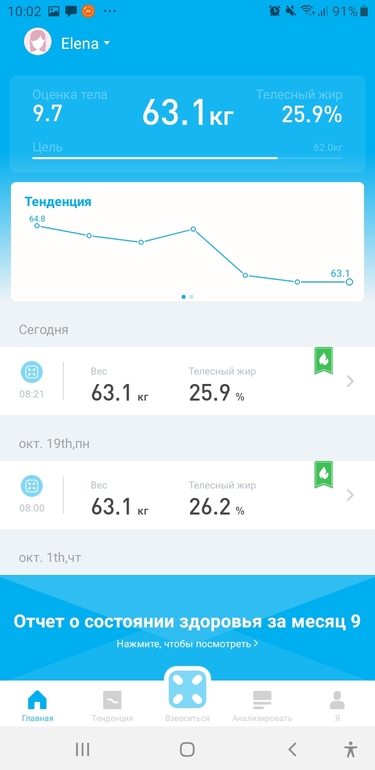375x770 pixels.
Task: Open the Elena user dropdown
Action: pos(85,44)
